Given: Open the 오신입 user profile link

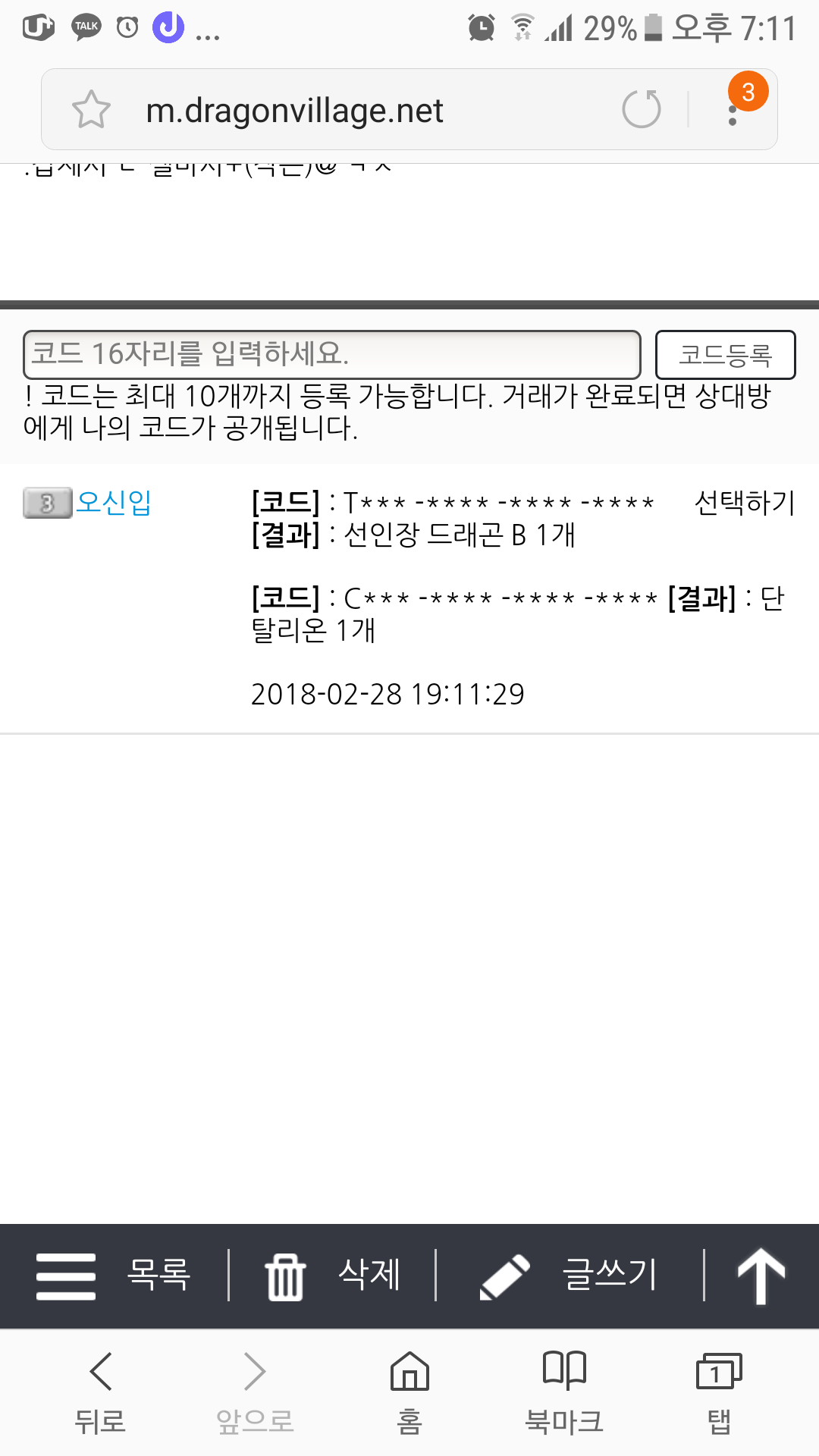Looking at the screenshot, I should tap(114, 503).
